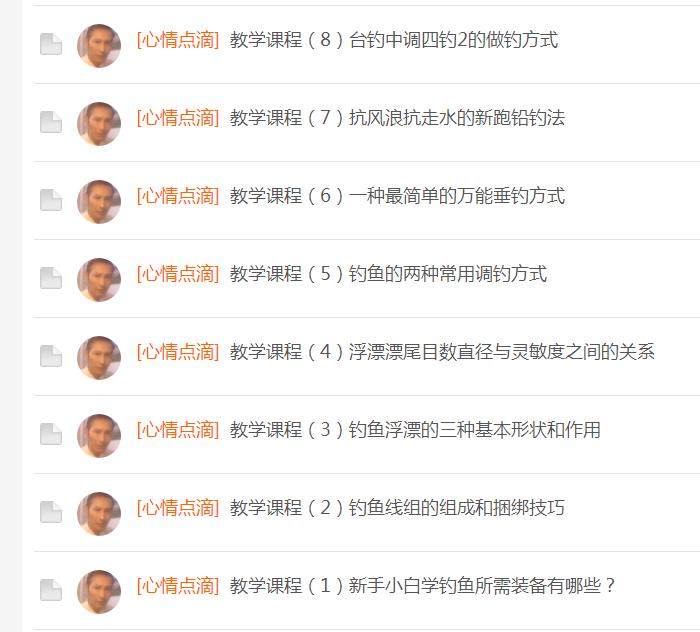
Task: Tap the author avatar on 教学课程（2）row
Action: click(x=99, y=513)
